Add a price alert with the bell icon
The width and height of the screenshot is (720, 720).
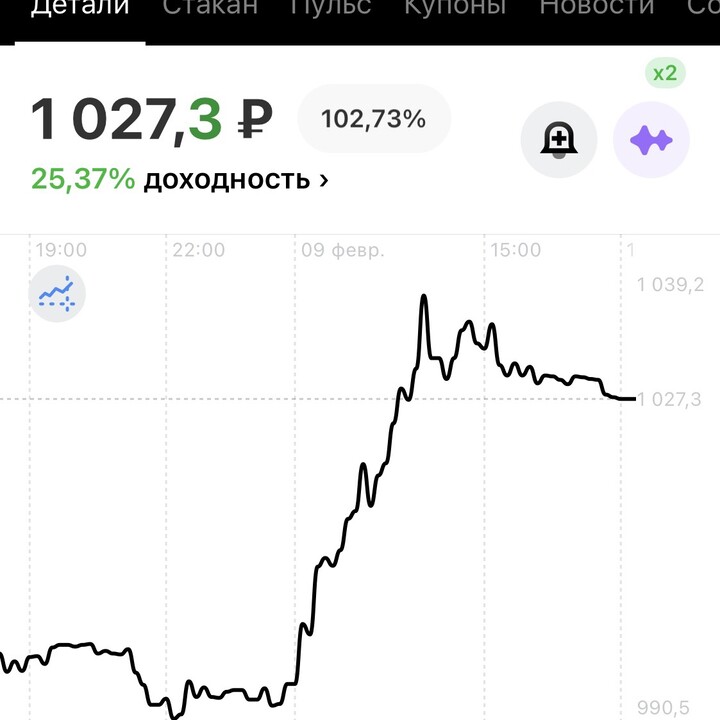coord(558,141)
